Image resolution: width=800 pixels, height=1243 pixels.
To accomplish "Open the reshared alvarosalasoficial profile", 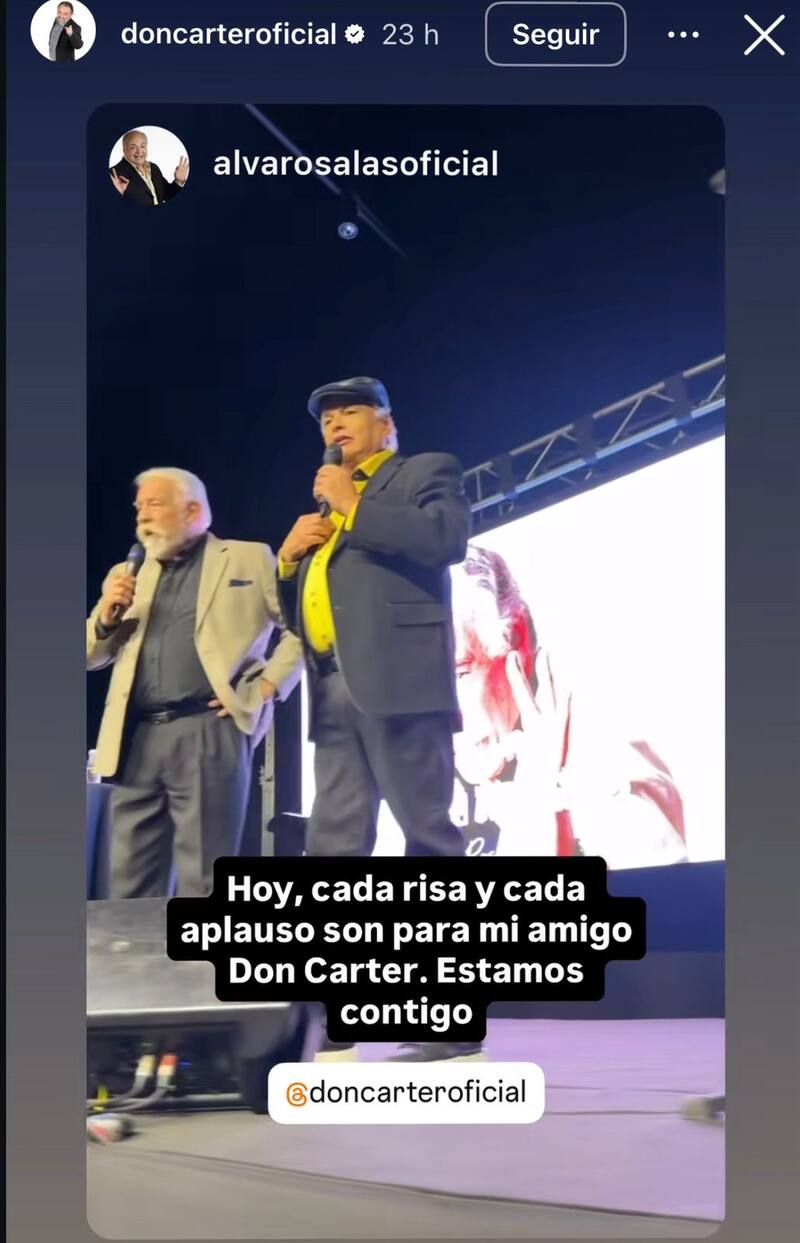I will [355, 163].
